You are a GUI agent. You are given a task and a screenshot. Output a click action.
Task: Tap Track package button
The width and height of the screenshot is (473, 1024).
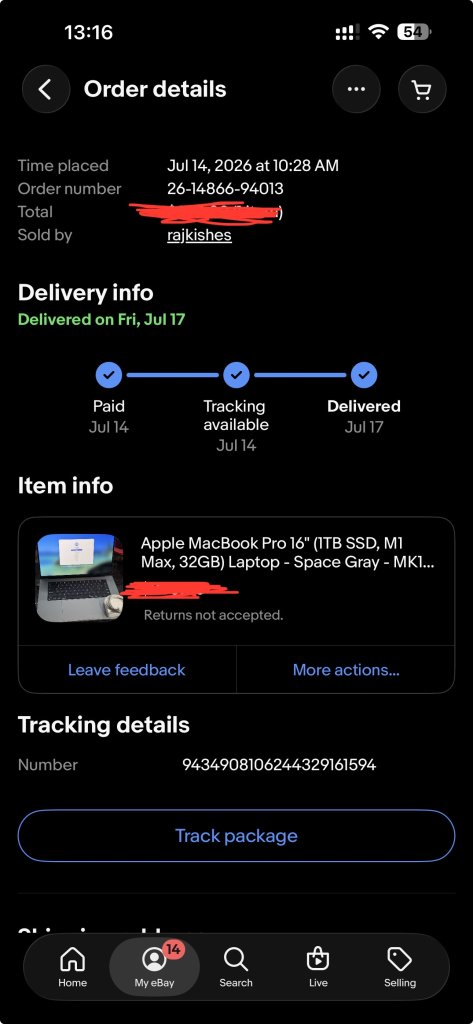236,836
